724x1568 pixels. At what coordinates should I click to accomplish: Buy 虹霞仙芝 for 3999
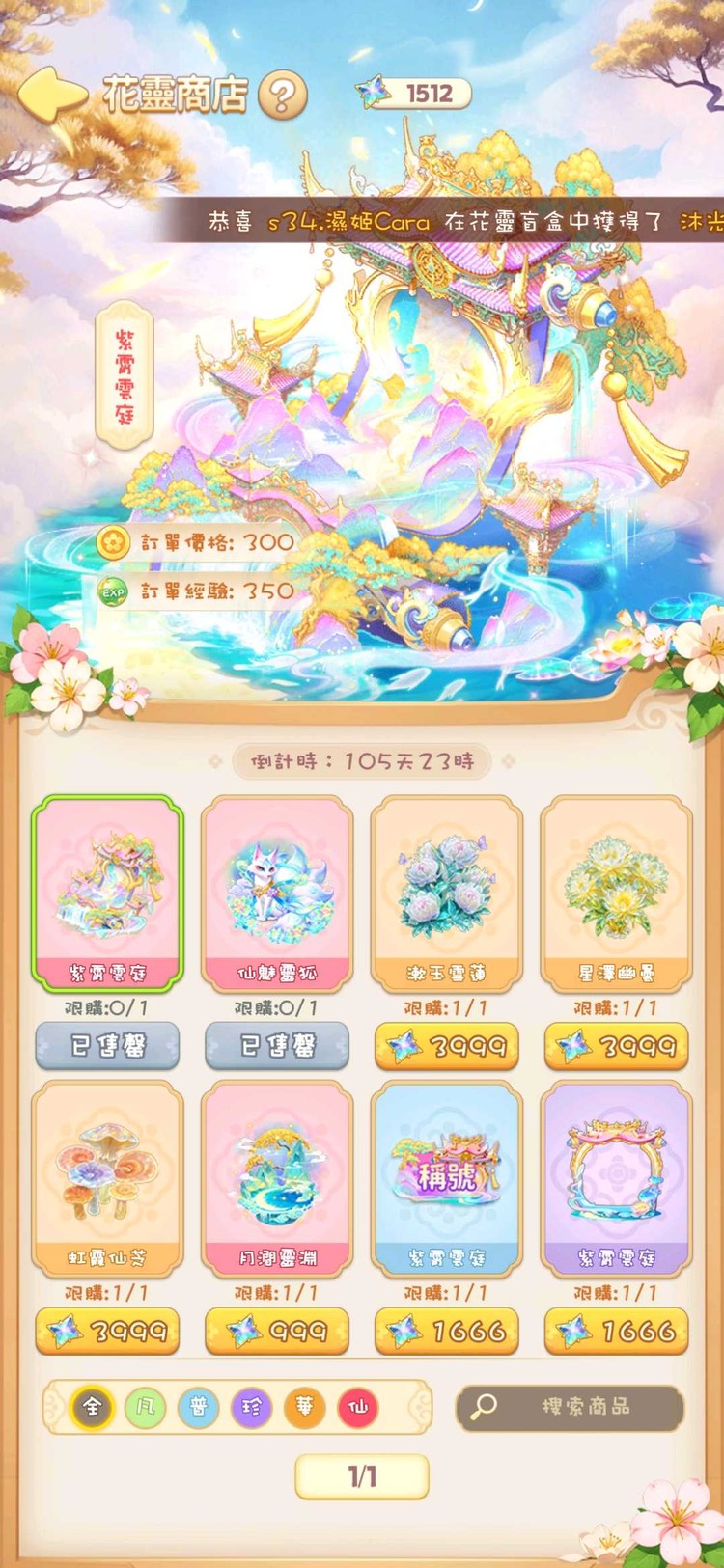click(107, 1332)
